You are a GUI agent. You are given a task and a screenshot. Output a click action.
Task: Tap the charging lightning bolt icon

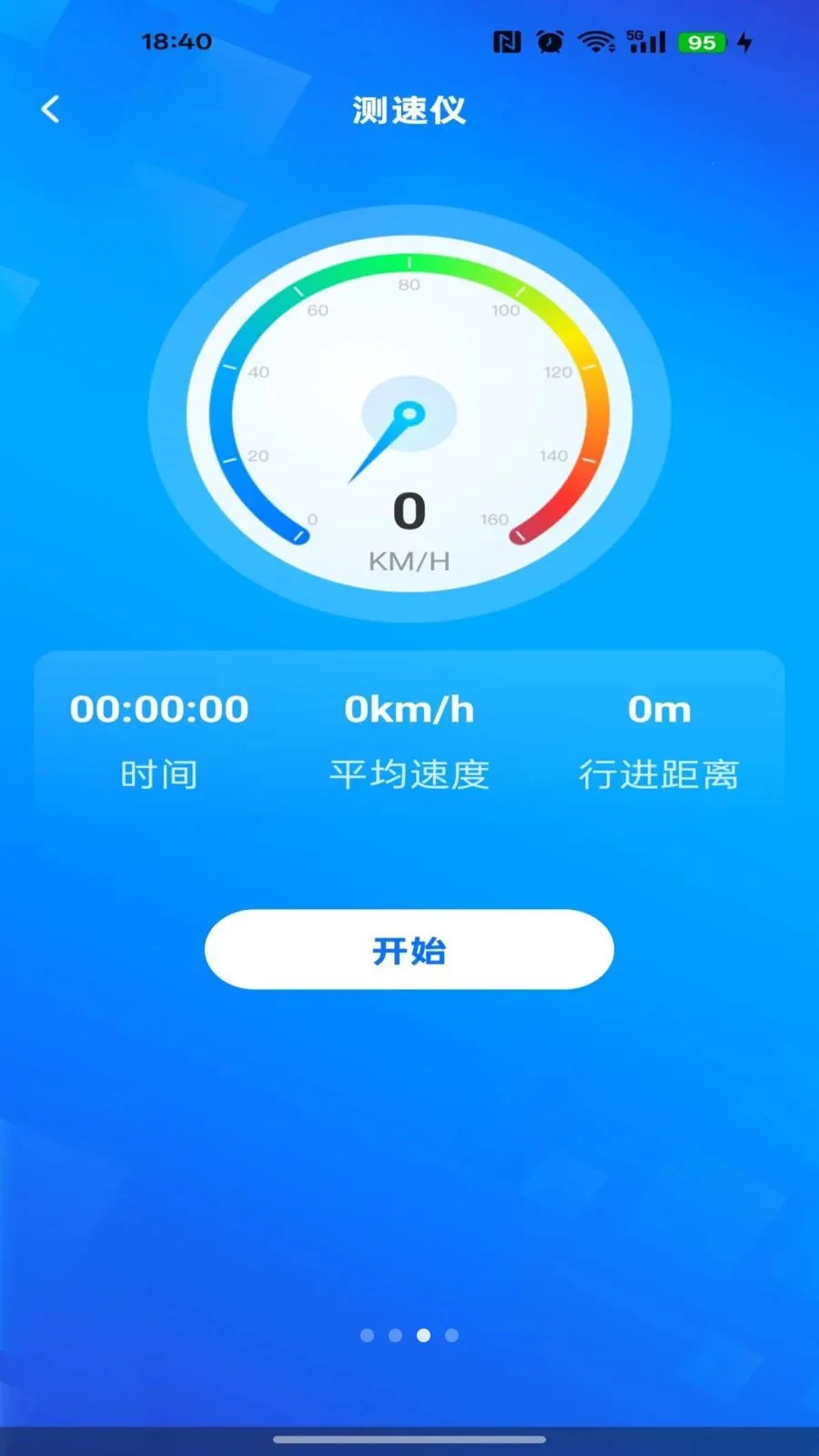(746, 41)
